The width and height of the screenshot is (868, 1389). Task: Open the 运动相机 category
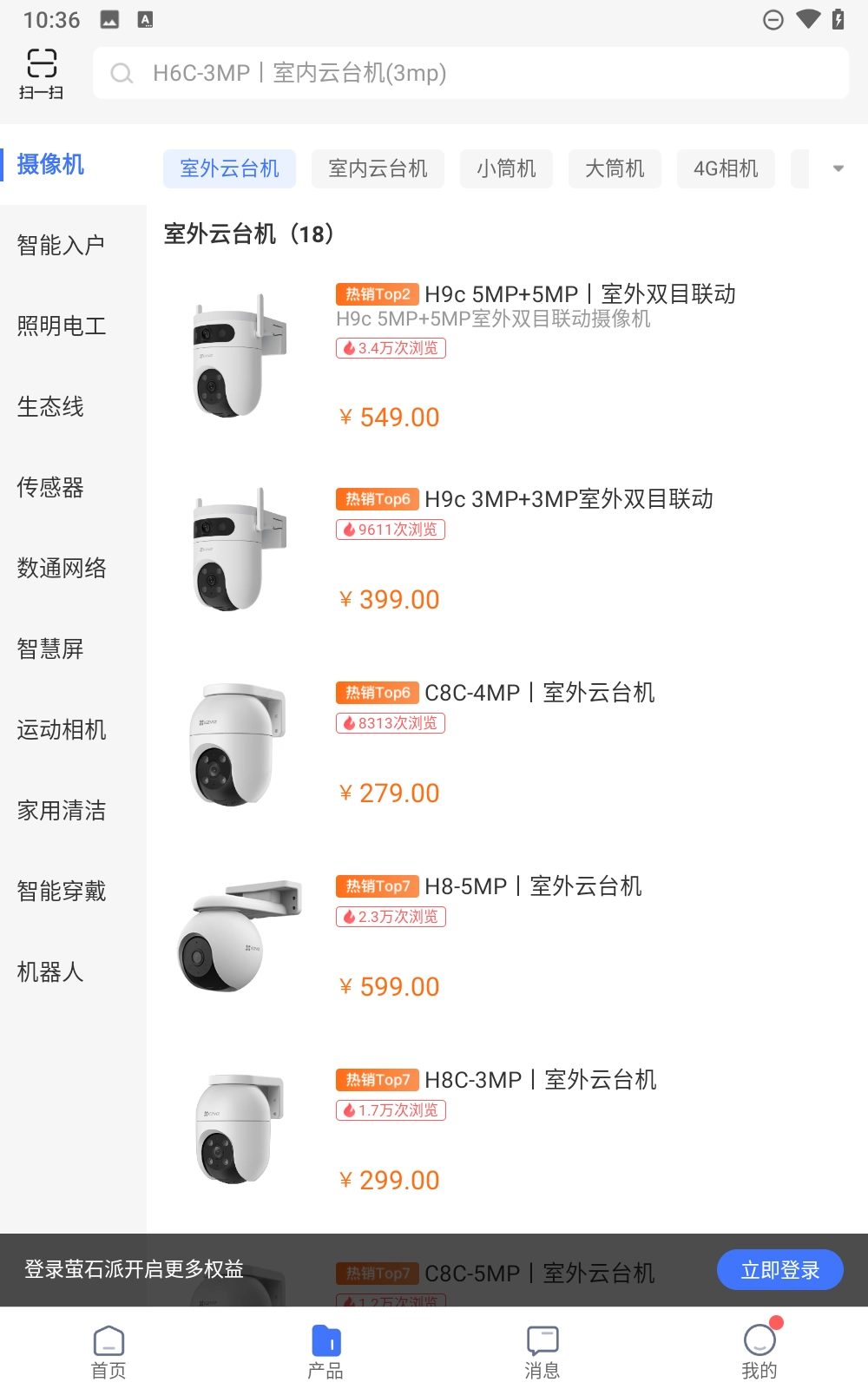click(x=61, y=729)
